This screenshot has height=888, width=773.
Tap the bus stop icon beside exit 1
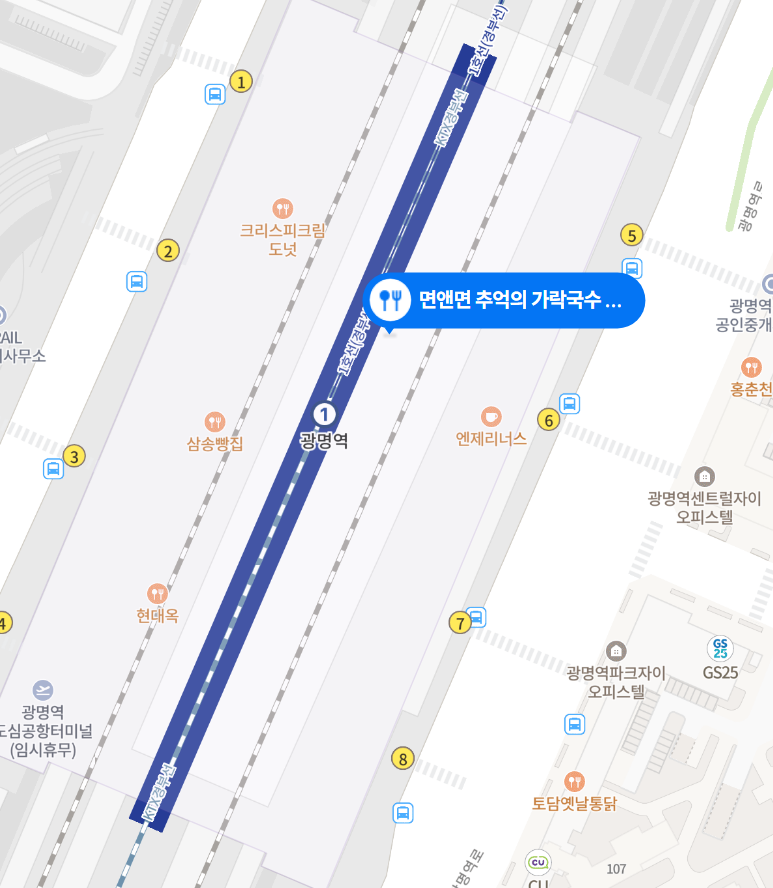[x=214, y=94]
